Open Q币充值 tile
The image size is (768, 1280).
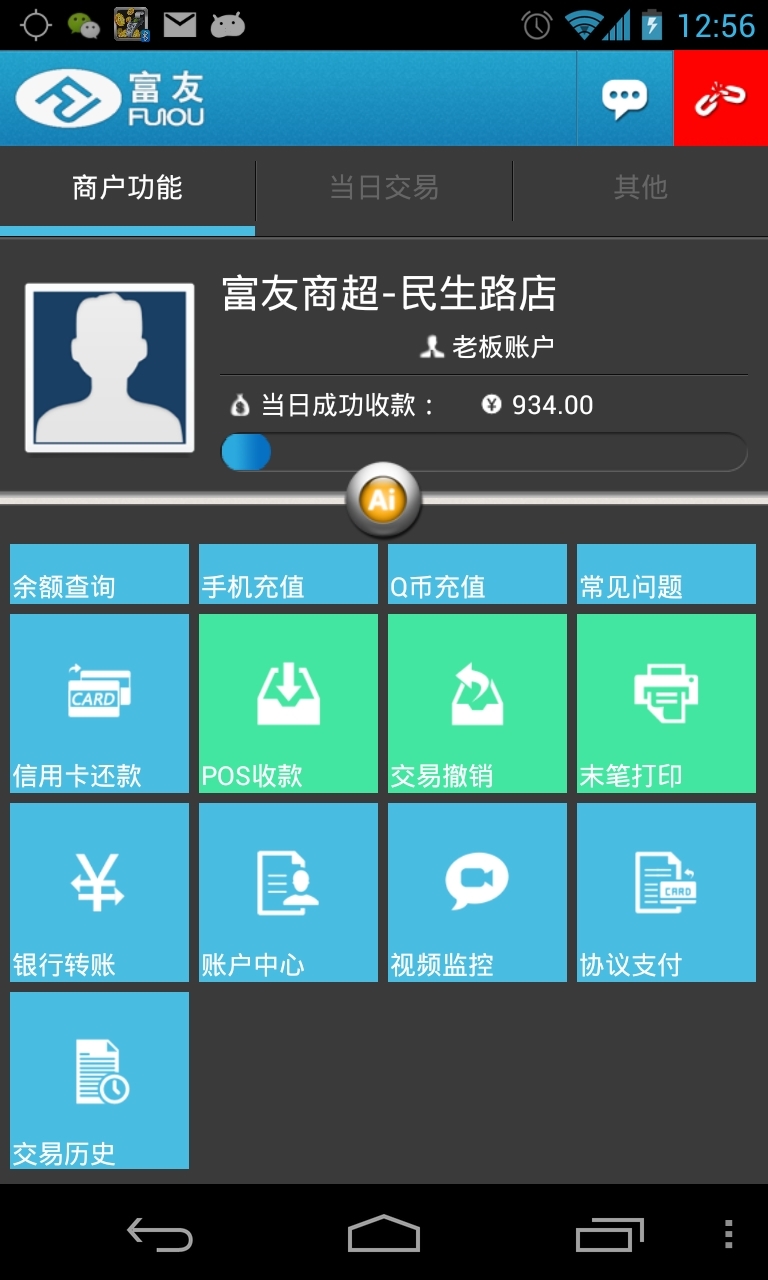[x=477, y=575]
